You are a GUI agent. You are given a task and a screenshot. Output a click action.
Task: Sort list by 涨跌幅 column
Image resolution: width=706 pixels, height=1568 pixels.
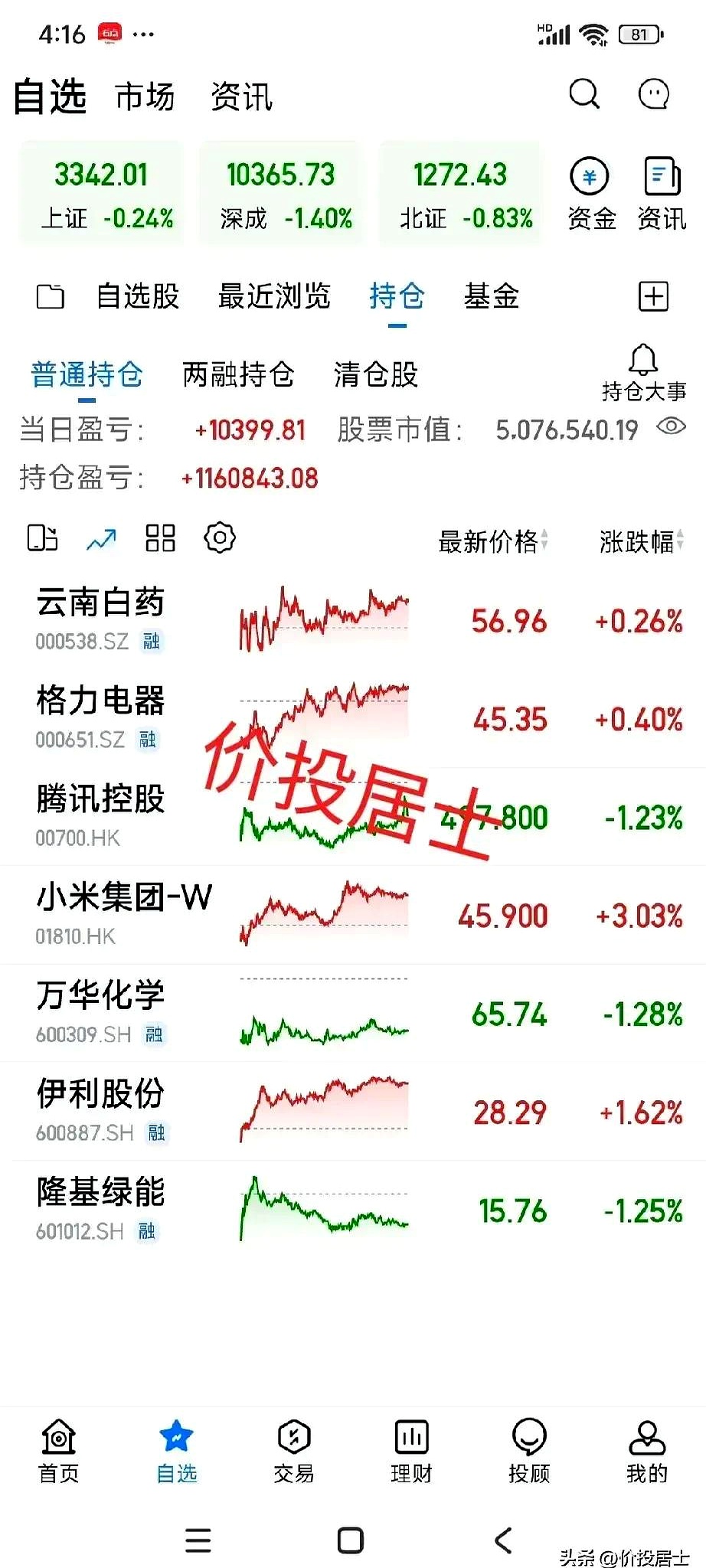click(638, 541)
